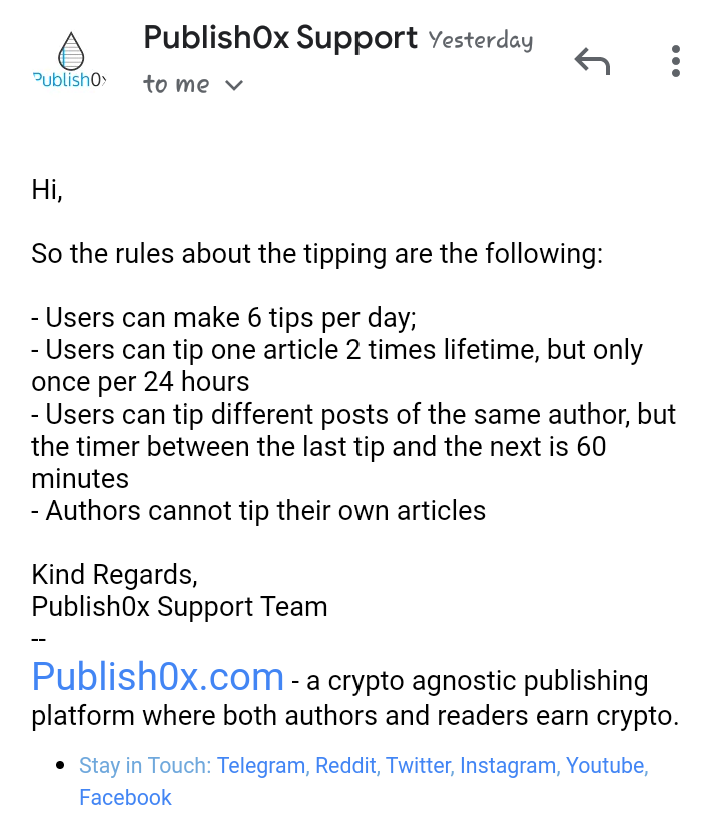The width and height of the screenshot is (719, 813).
Task: Open the Telegram link
Action: click(x=262, y=766)
